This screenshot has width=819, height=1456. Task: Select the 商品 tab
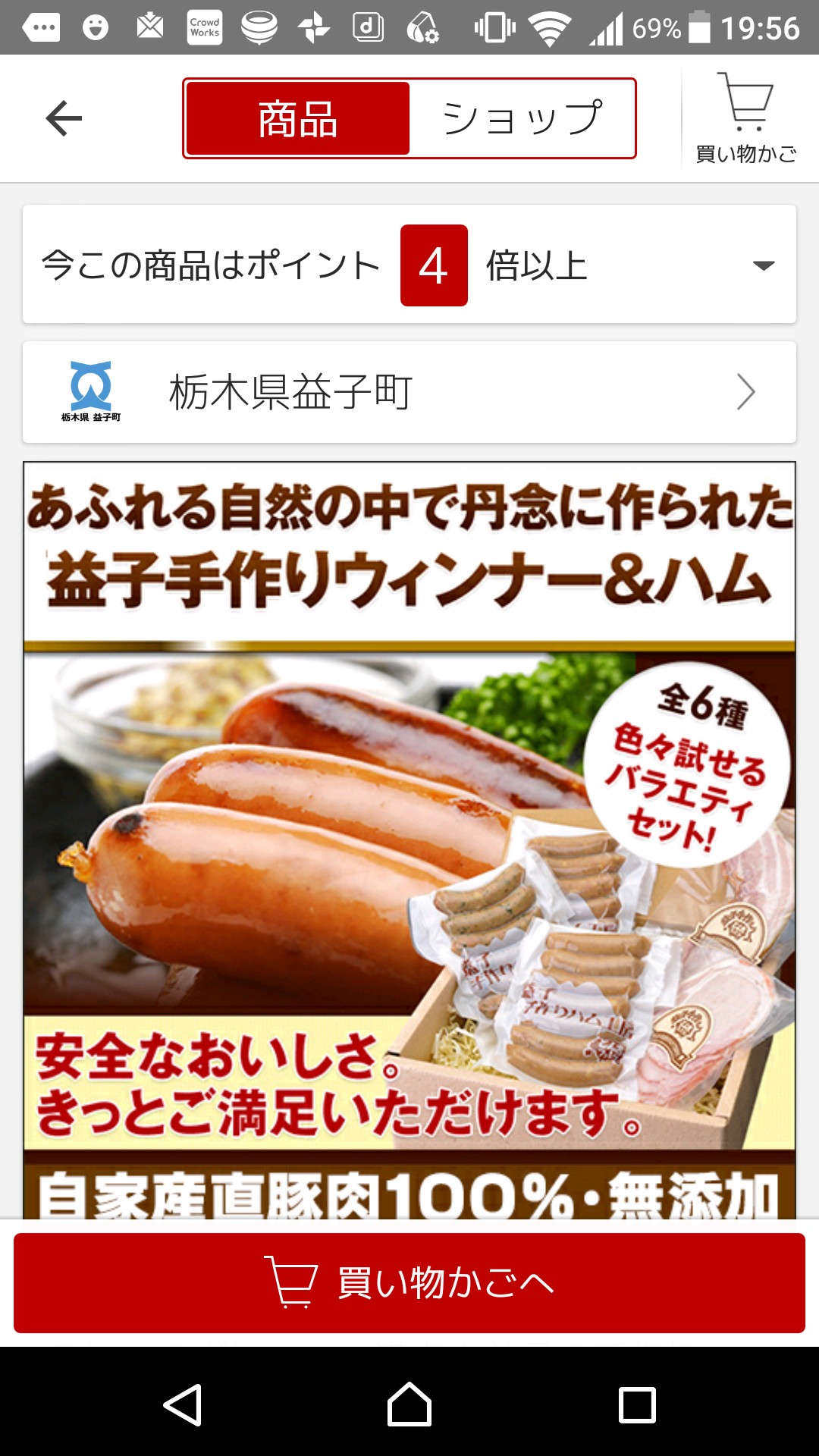click(x=297, y=119)
